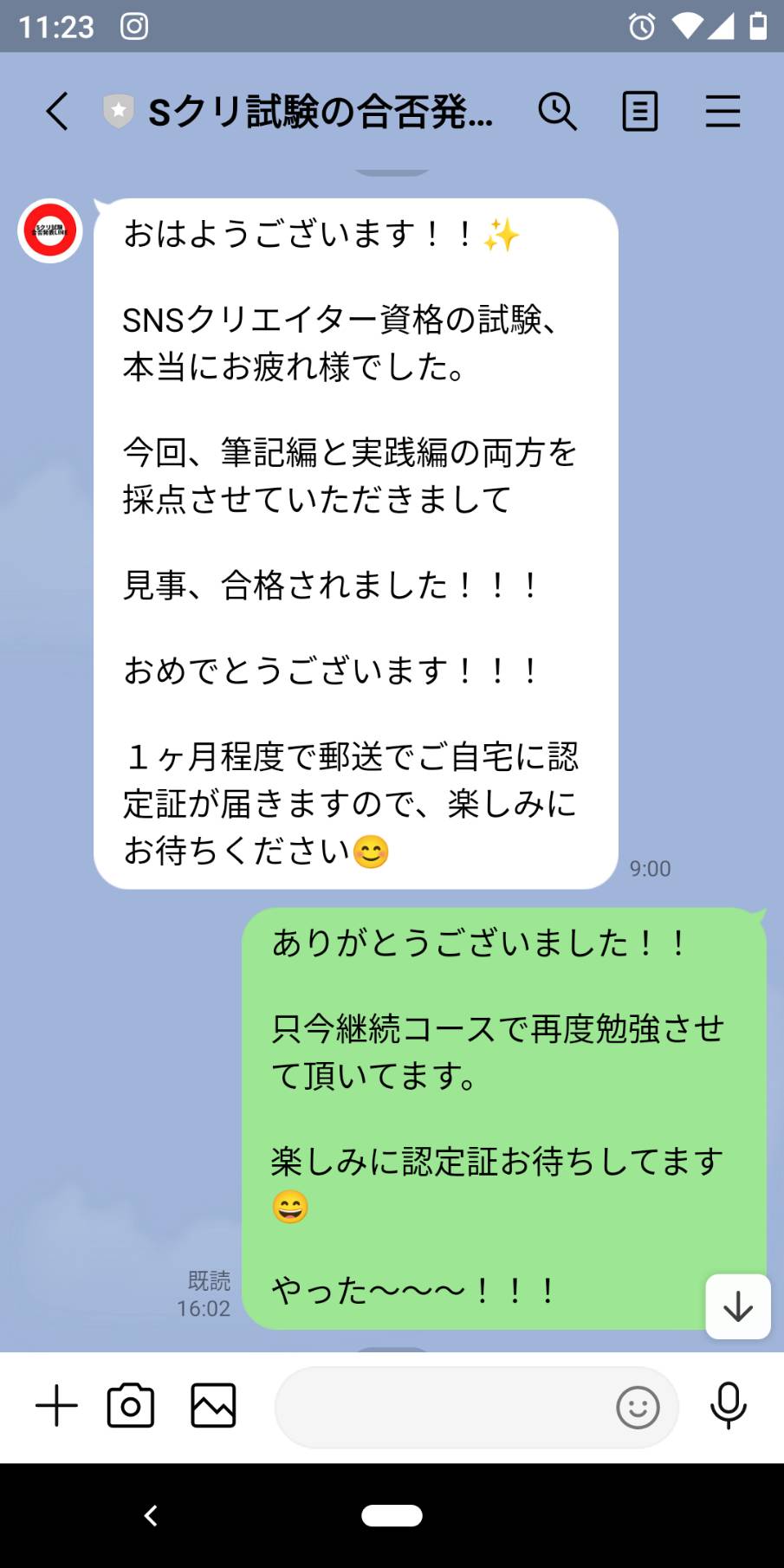This screenshot has height=1568, width=784.
Task: Open the hamburger chat menu
Action: pyautogui.click(x=722, y=112)
